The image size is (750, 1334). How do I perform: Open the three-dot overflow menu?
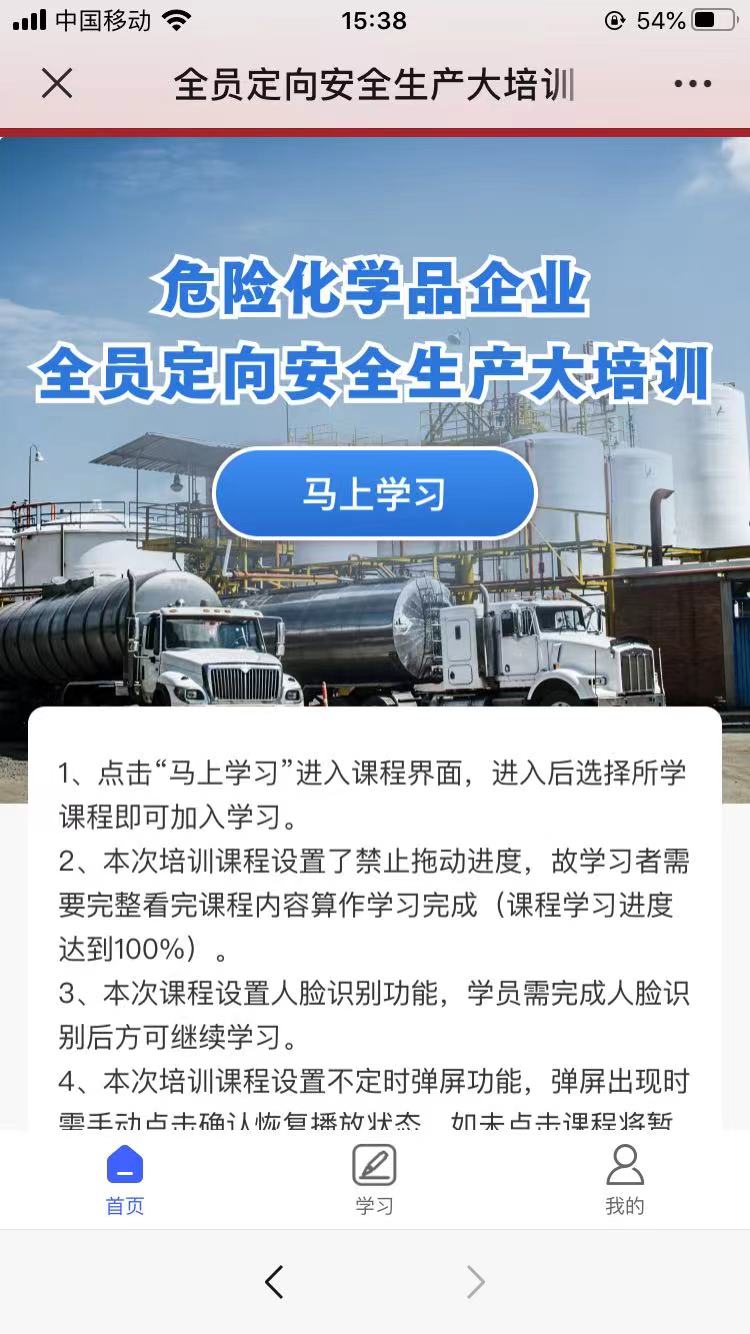point(692,84)
